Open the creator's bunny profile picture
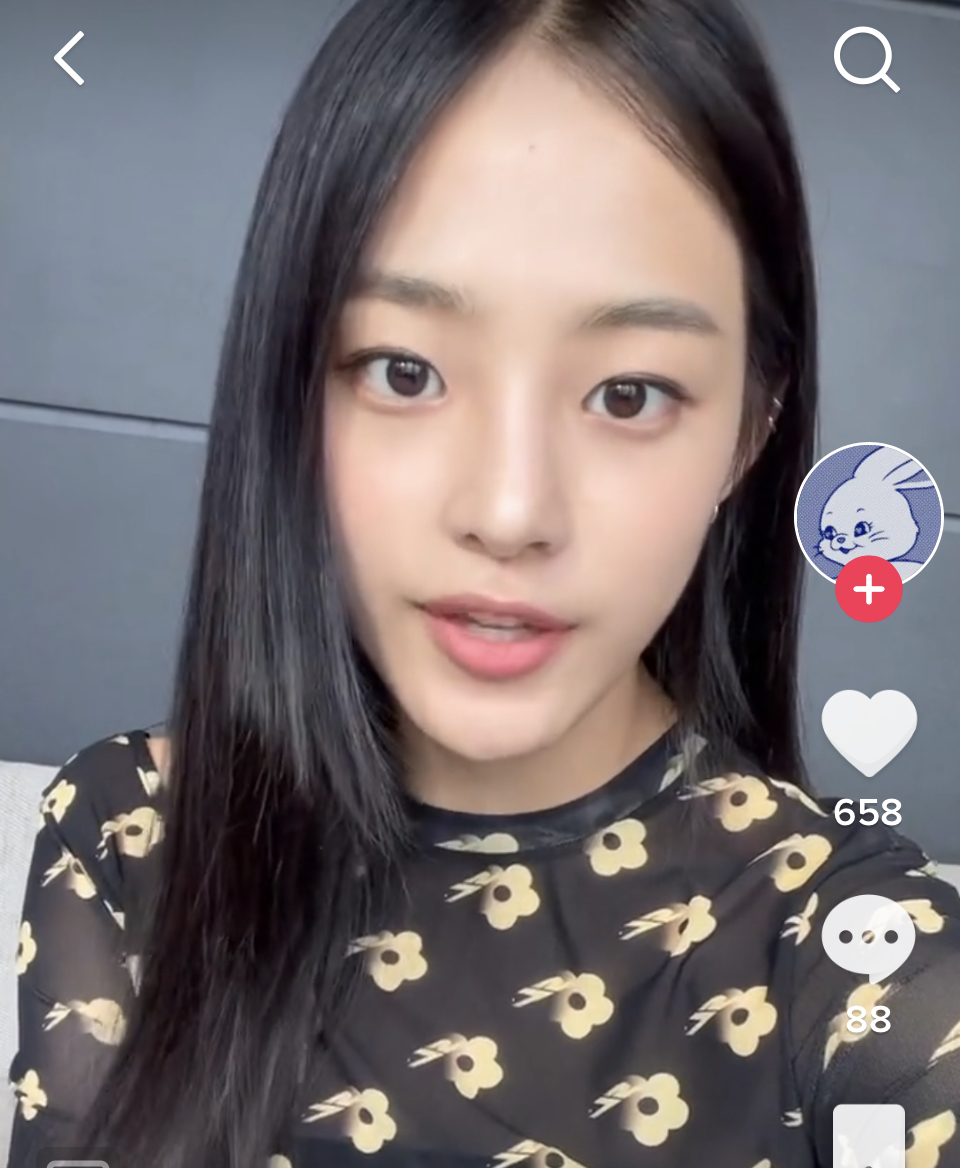960x1168 pixels. pos(868,511)
